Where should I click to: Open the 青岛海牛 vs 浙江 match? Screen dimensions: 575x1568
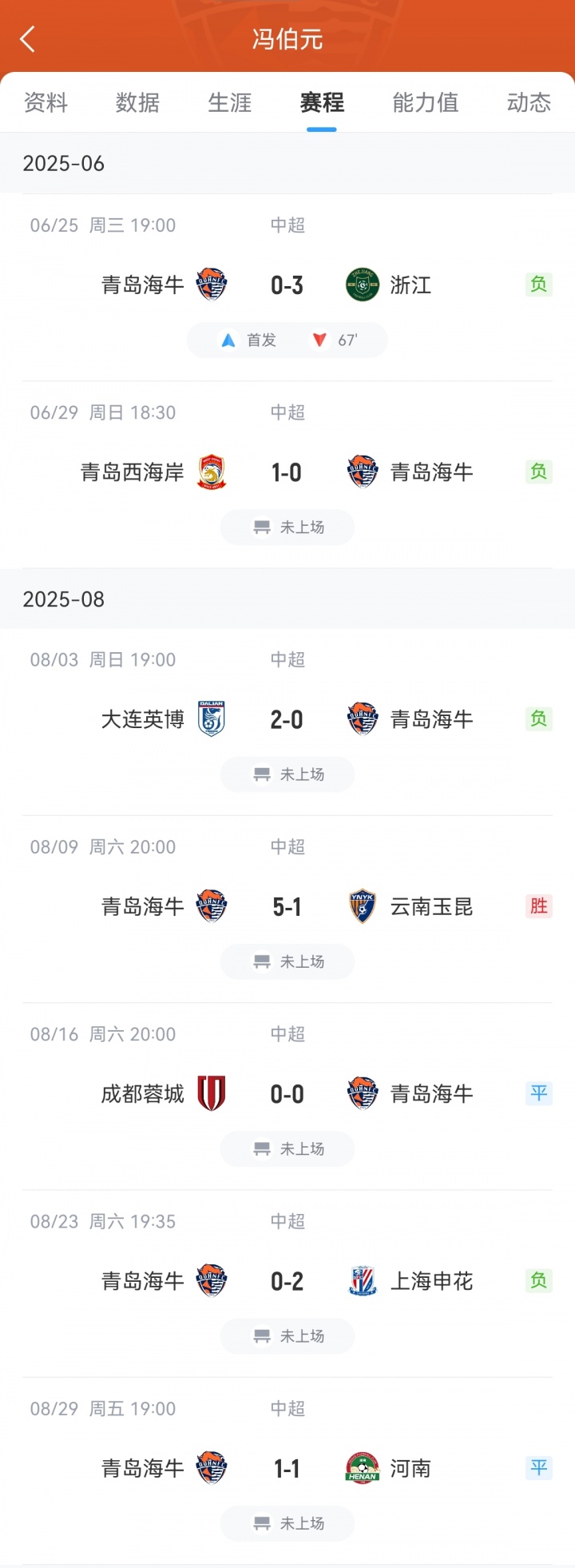[x=287, y=285]
